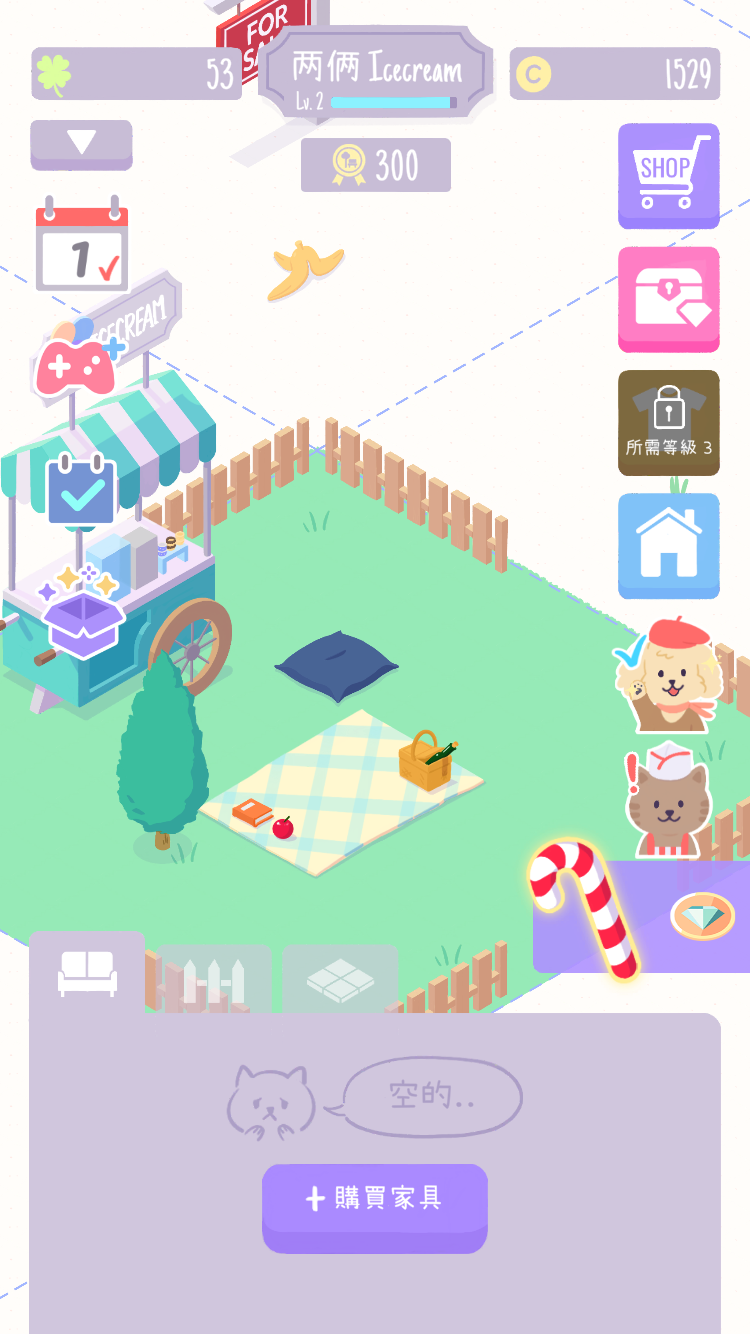Image resolution: width=750 pixels, height=1334 pixels.
Task: Open the SHOP cart panel
Action: point(668,176)
